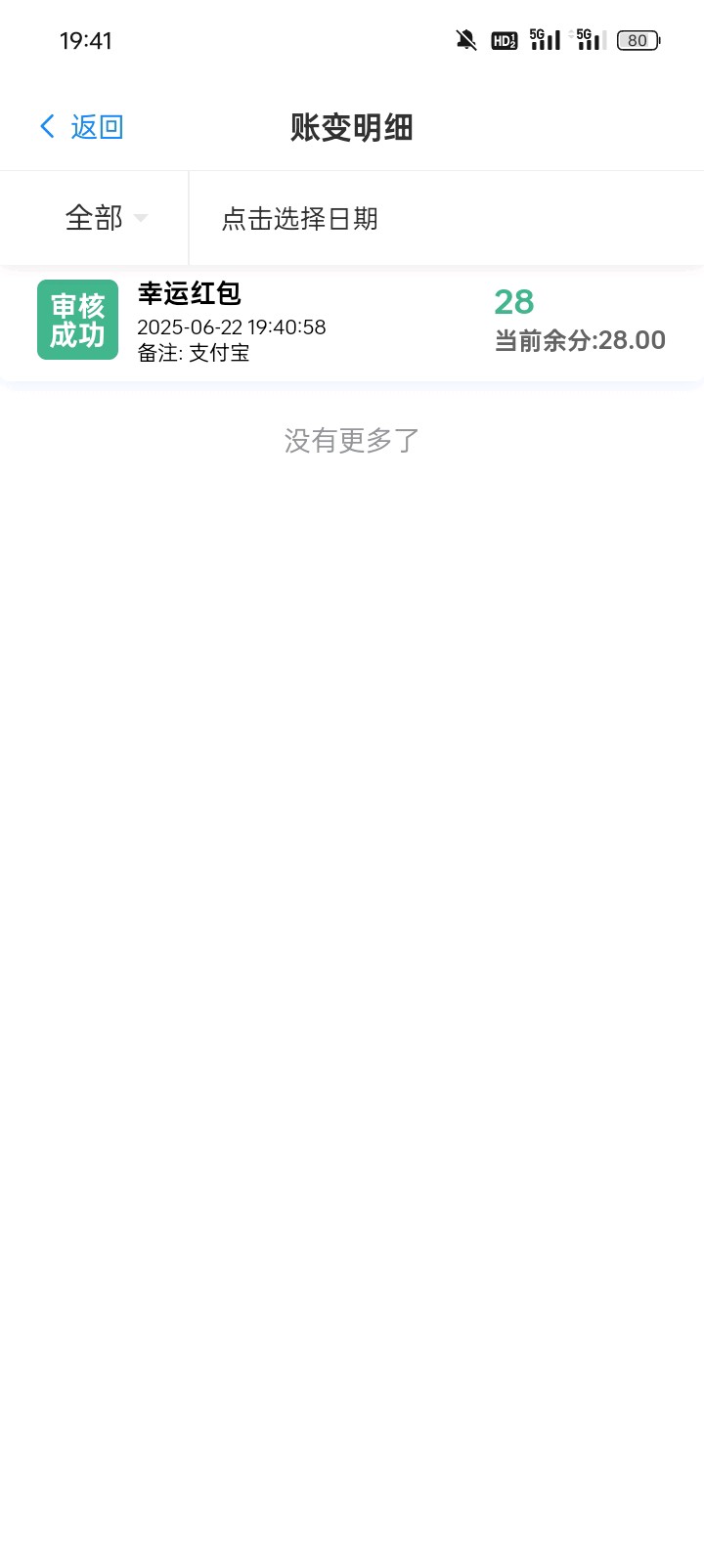
Task: Open the 点击选择日期 date picker
Action: [x=300, y=219]
